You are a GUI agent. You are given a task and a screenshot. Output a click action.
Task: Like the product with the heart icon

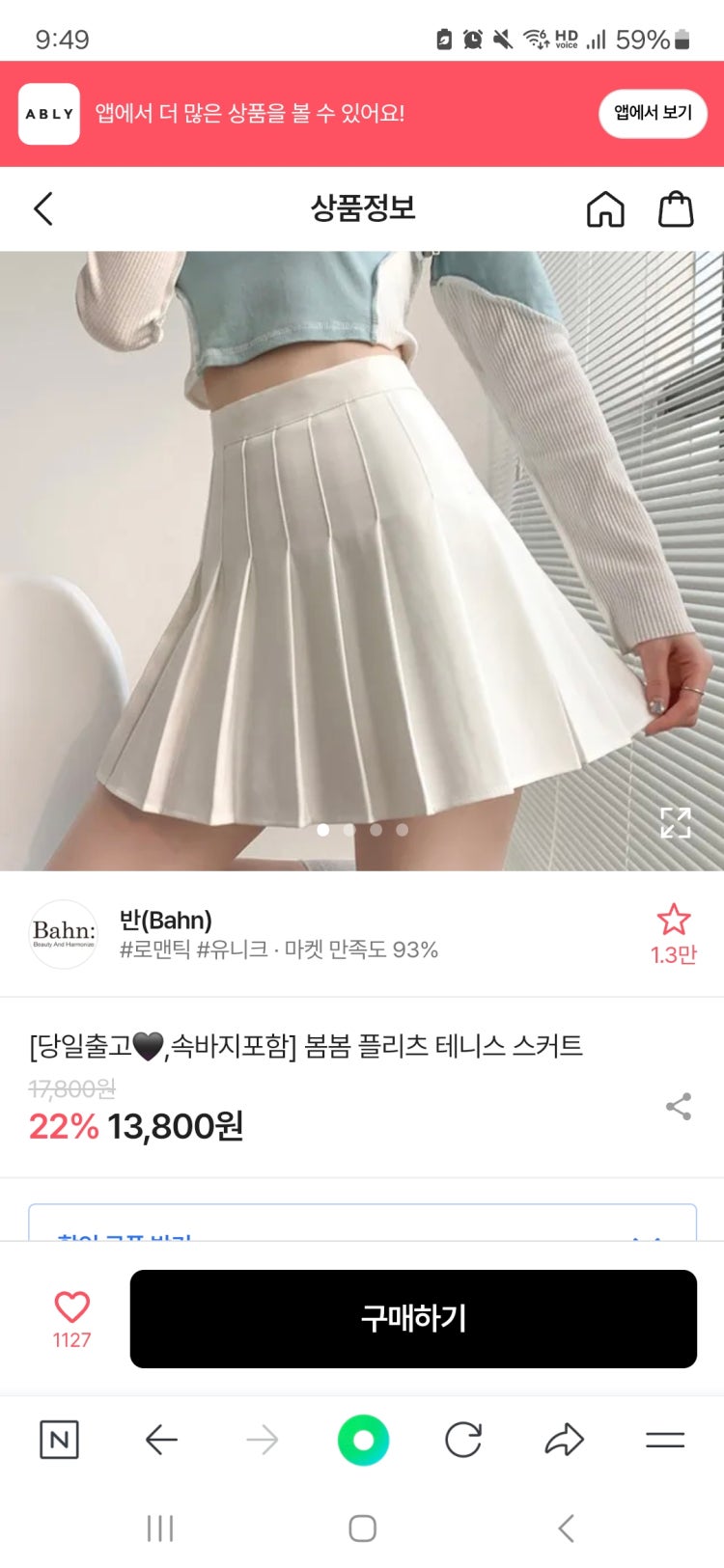pyautogui.click(x=71, y=1308)
